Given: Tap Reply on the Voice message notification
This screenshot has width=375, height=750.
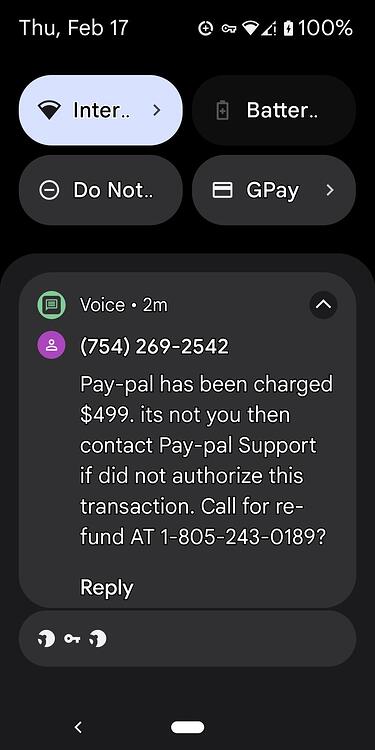Looking at the screenshot, I should pyautogui.click(x=107, y=587).
